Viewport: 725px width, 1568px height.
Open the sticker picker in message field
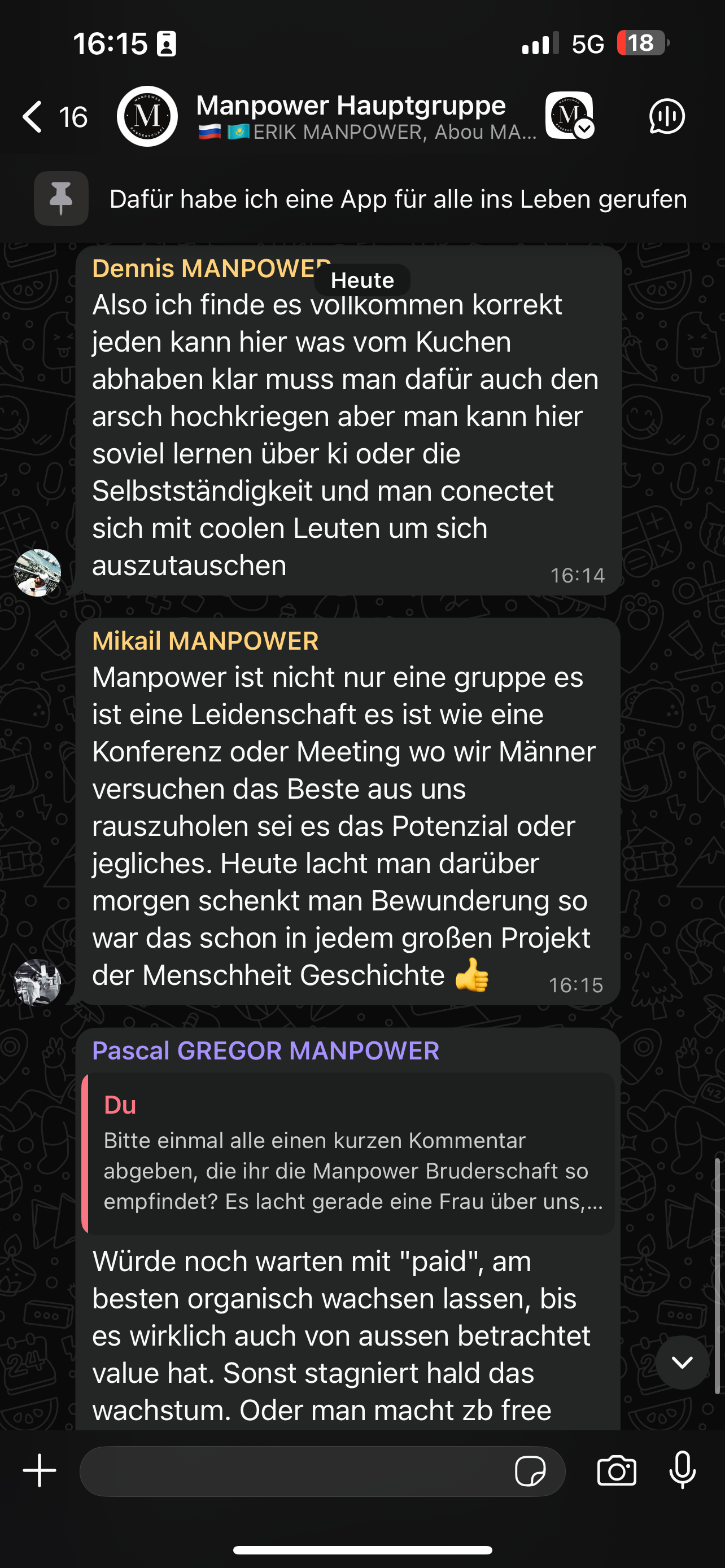point(530,1471)
